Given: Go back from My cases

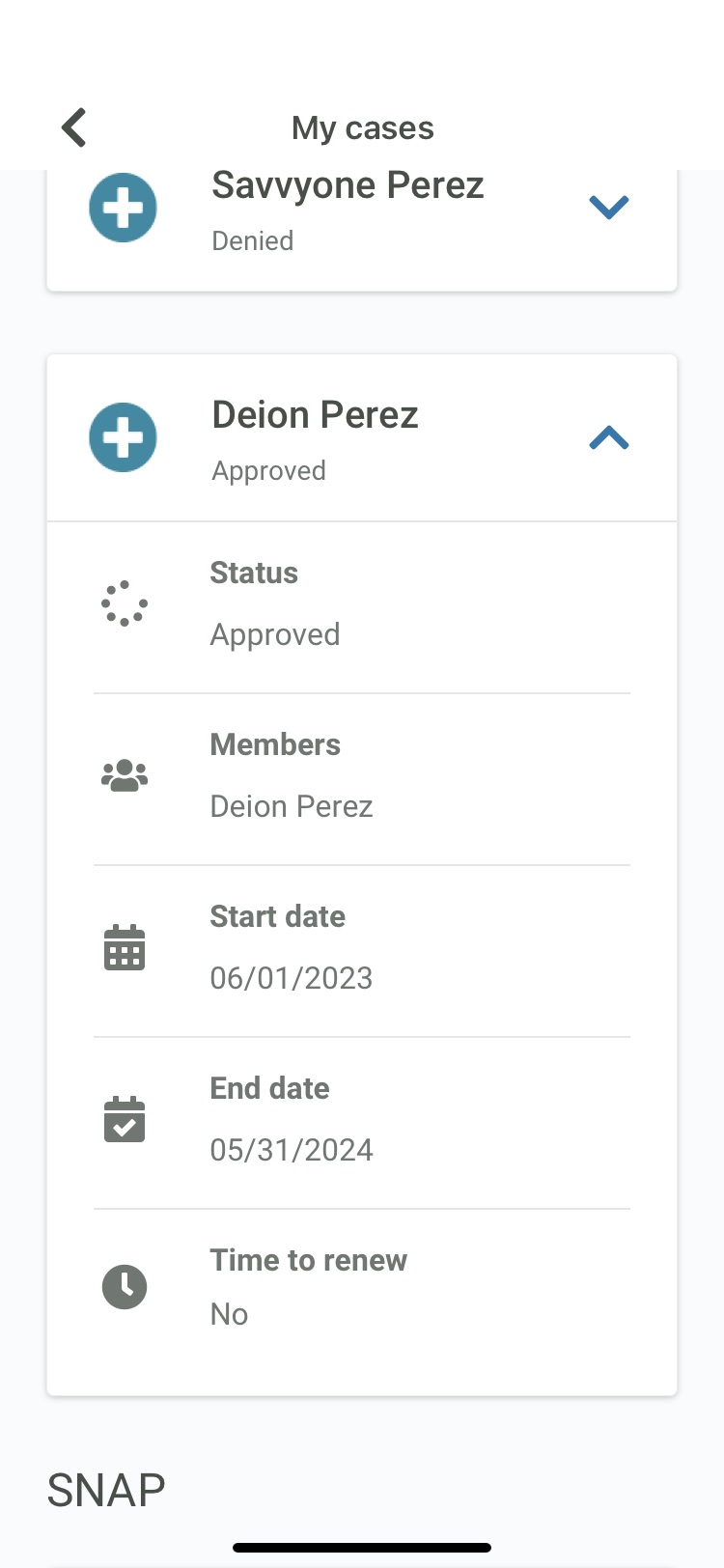Looking at the screenshot, I should point(74,127).
